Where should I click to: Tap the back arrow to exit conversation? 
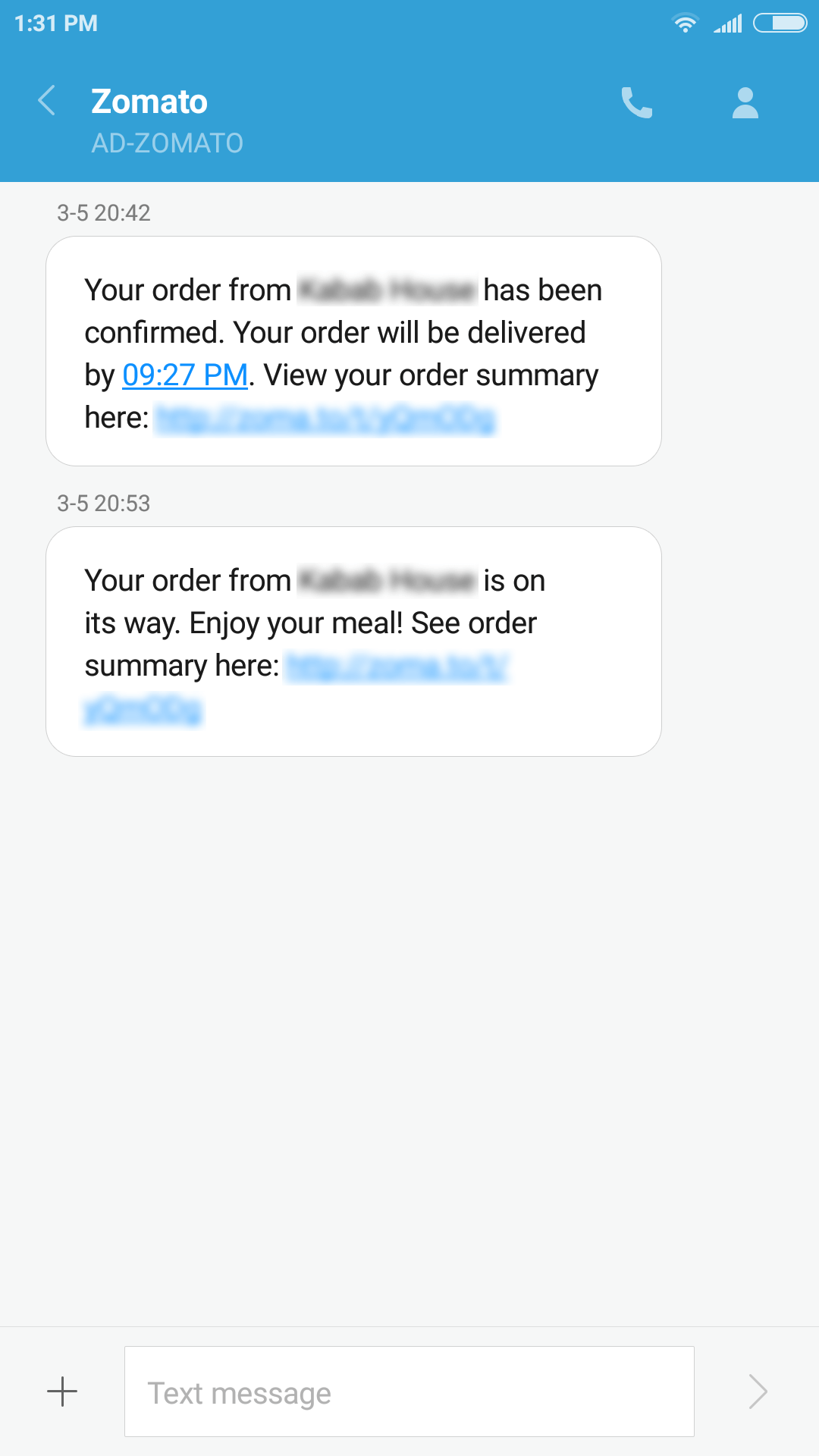pyautogui.click(x=47, y=101)
